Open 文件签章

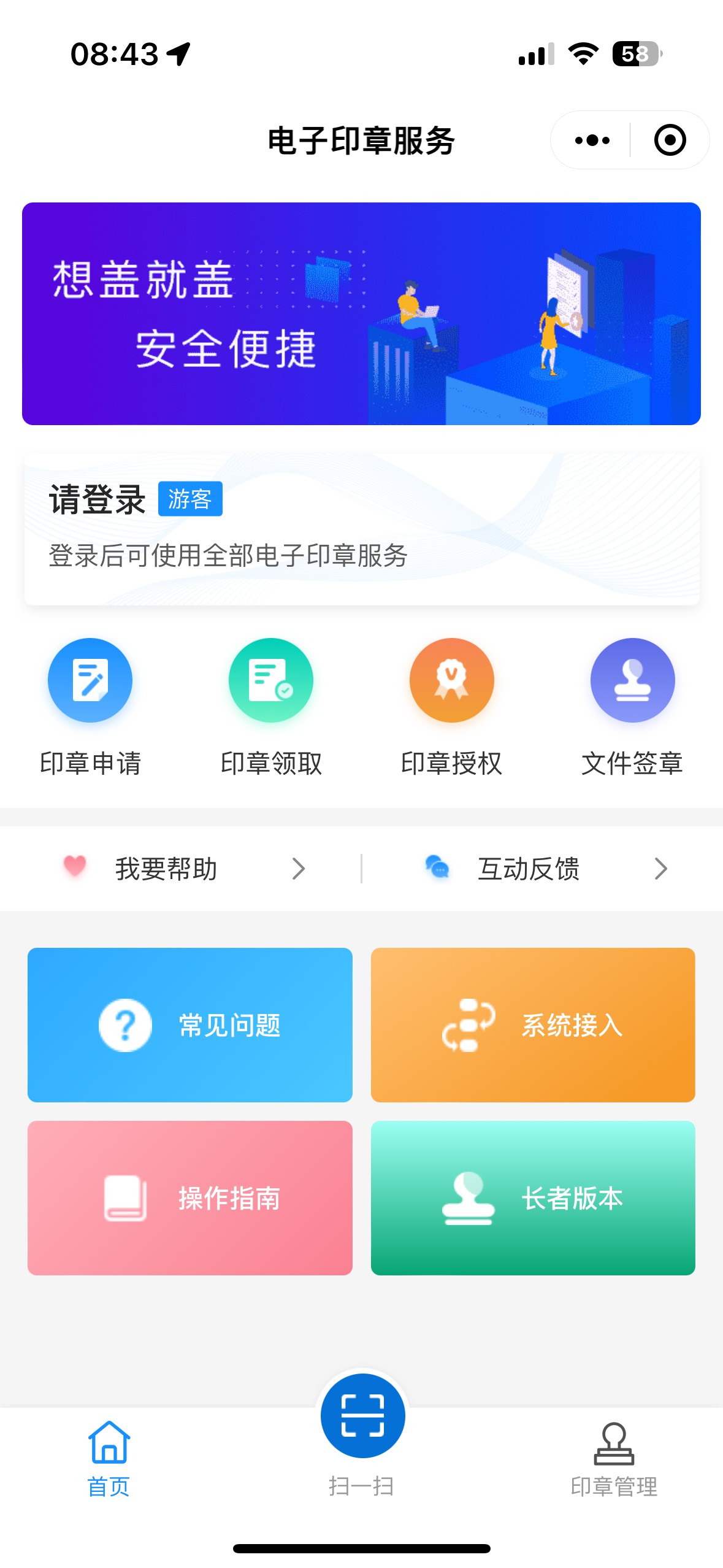tap(632, 706)
